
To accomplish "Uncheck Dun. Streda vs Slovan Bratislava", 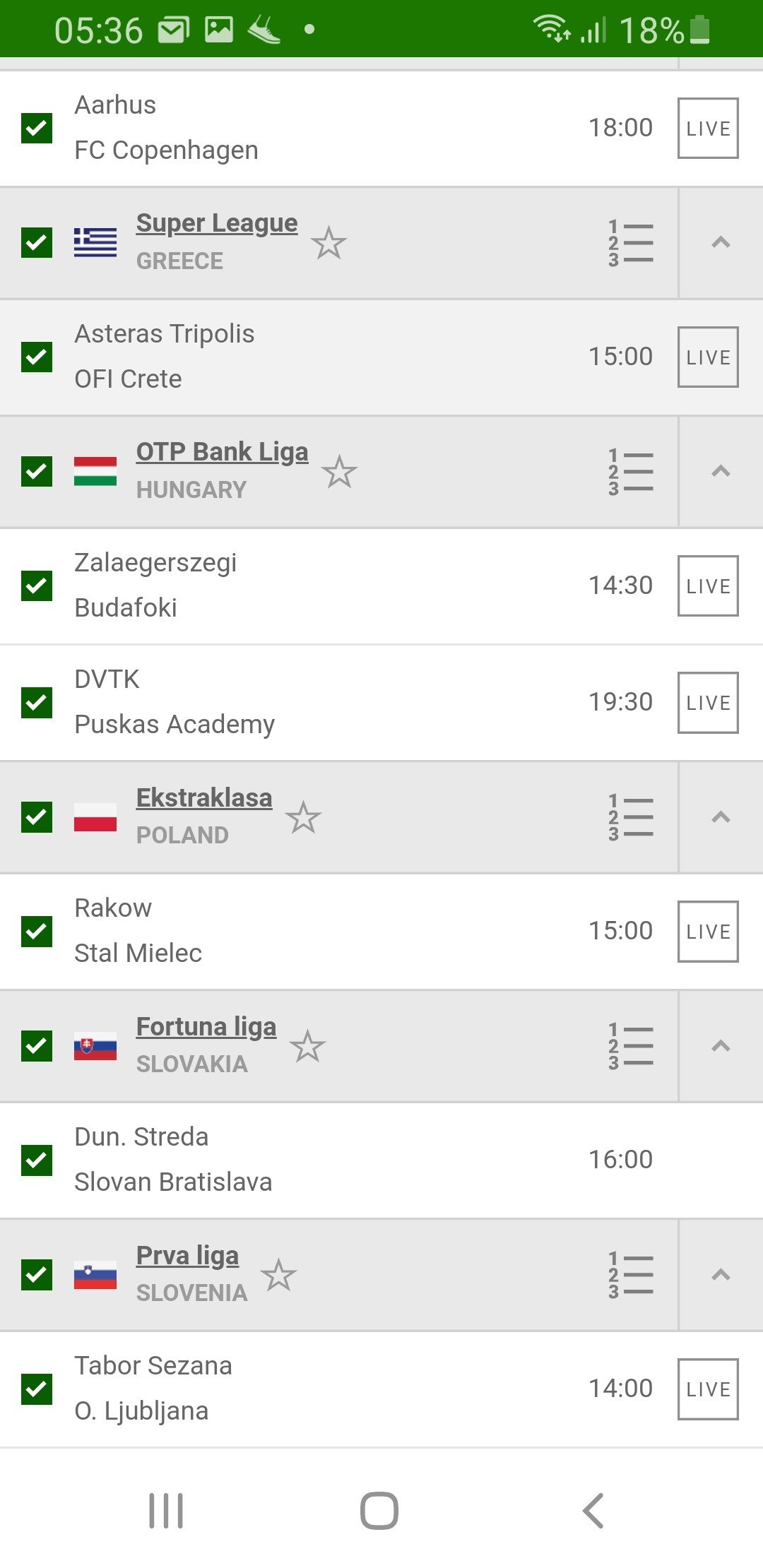I will pyautogui.click(x=37, y=1160).
